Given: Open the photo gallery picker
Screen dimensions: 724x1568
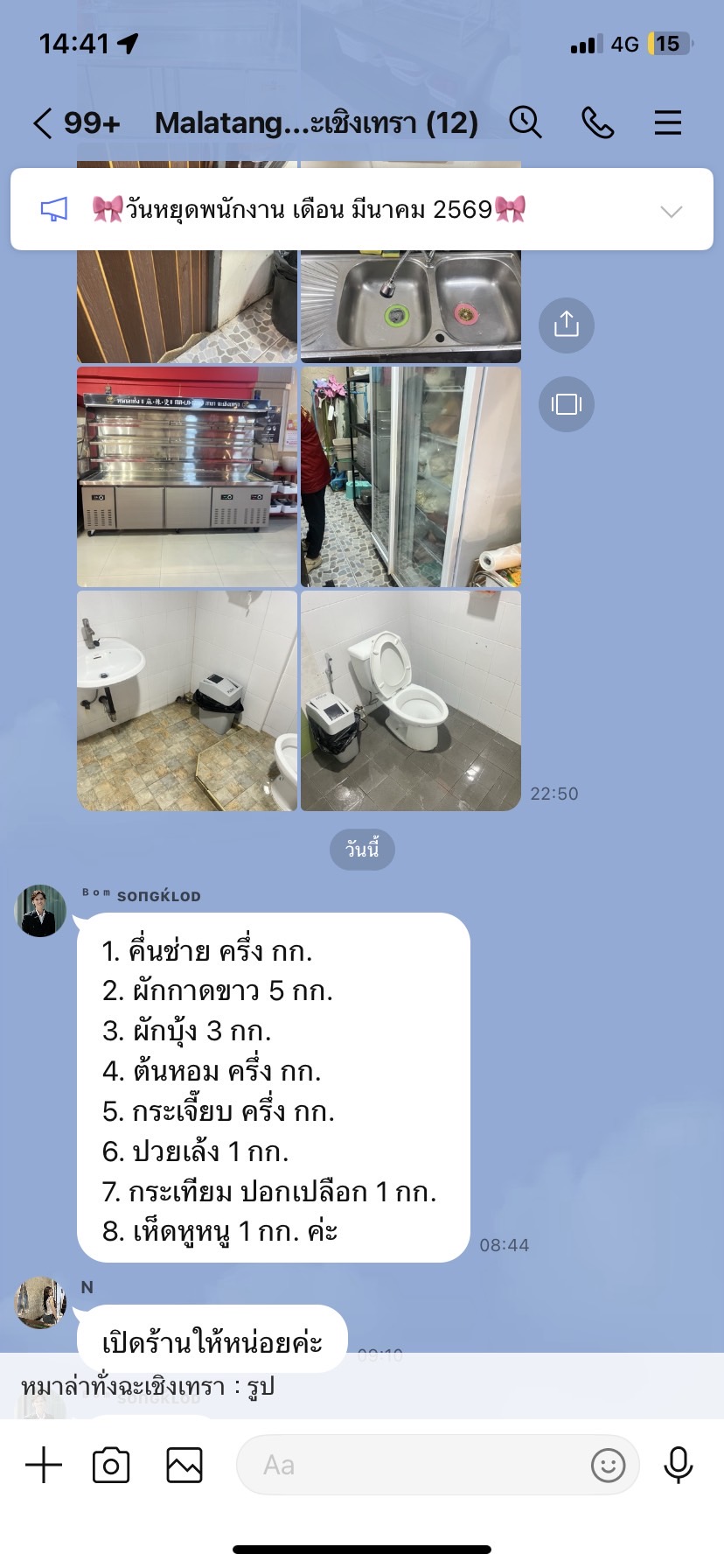Looking at the screenshot, I should point(184,1465).
